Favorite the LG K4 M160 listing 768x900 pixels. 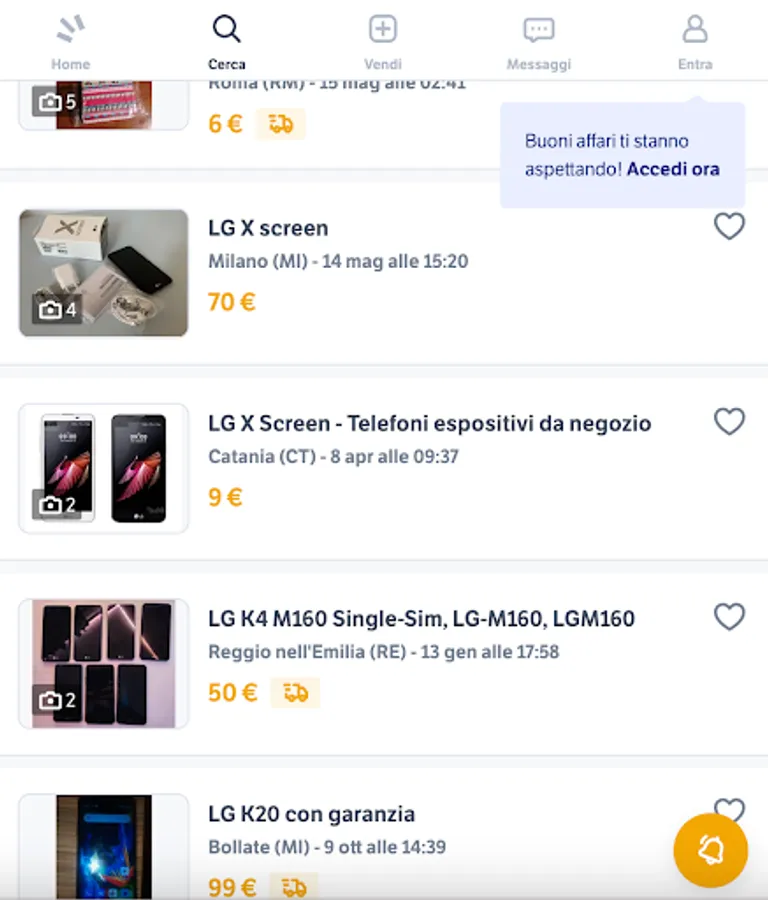click(x=729, y=616)
